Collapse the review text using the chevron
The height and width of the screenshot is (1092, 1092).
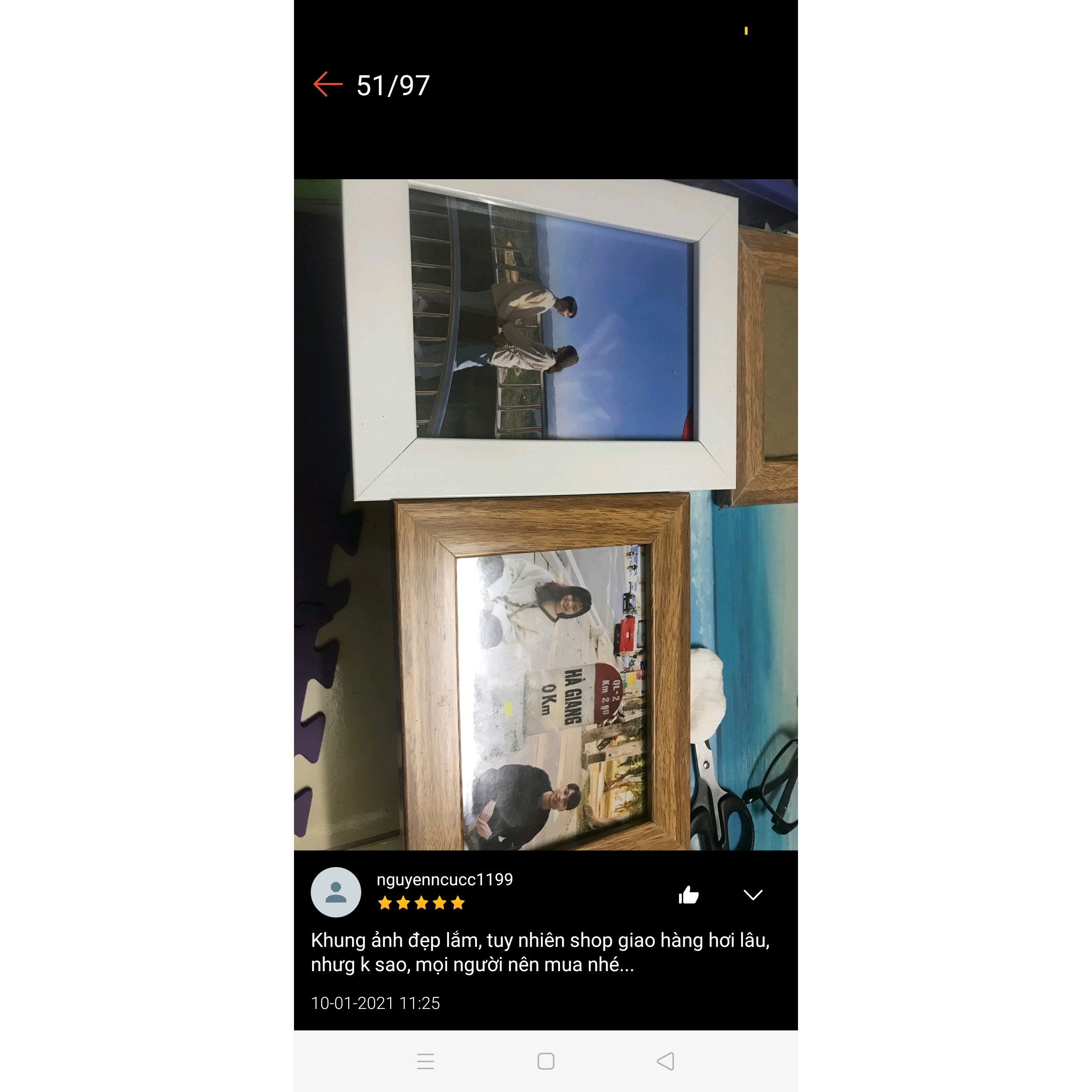(x=752, y=895)
